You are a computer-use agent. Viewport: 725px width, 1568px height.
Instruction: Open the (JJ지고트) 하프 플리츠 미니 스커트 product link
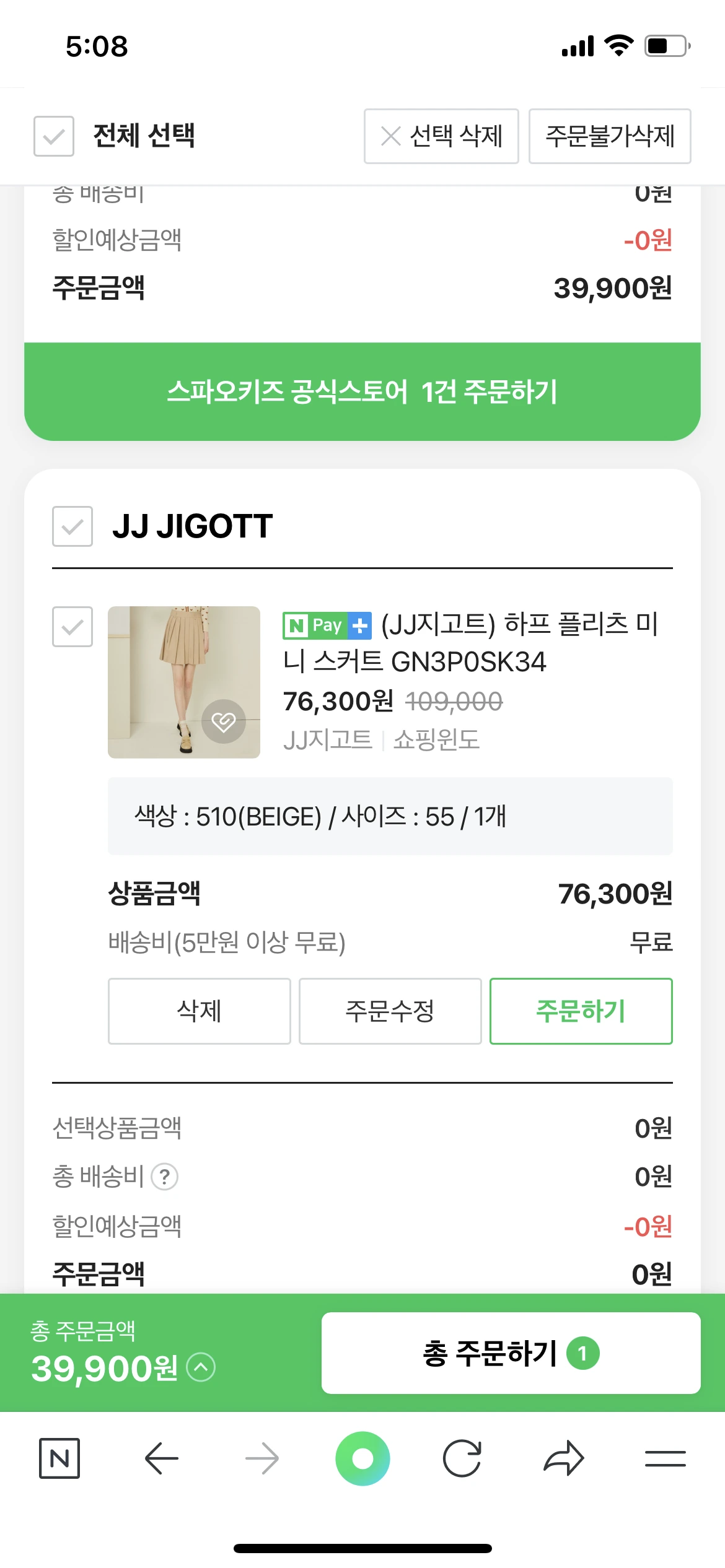coord(471,643)
